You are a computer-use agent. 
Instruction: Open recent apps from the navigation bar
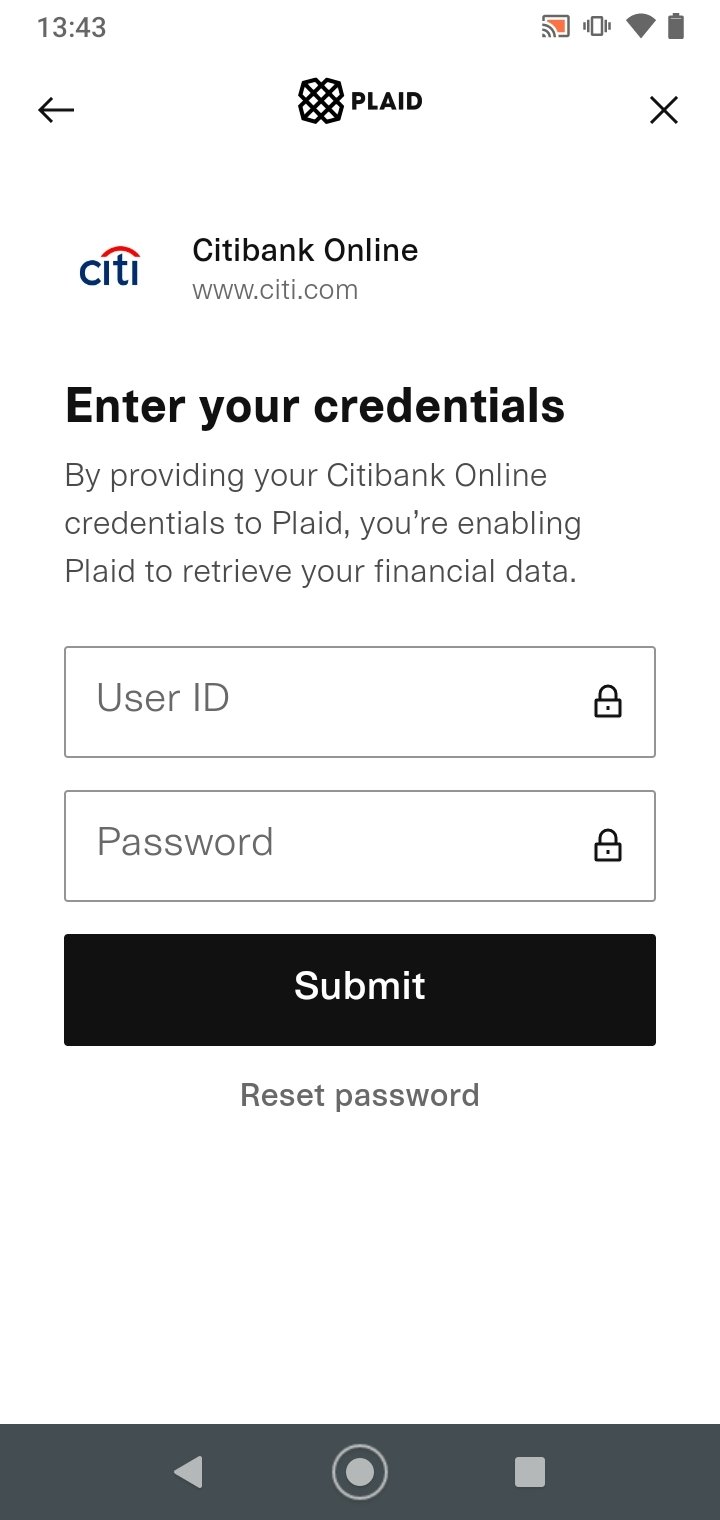coord(530,1472)
